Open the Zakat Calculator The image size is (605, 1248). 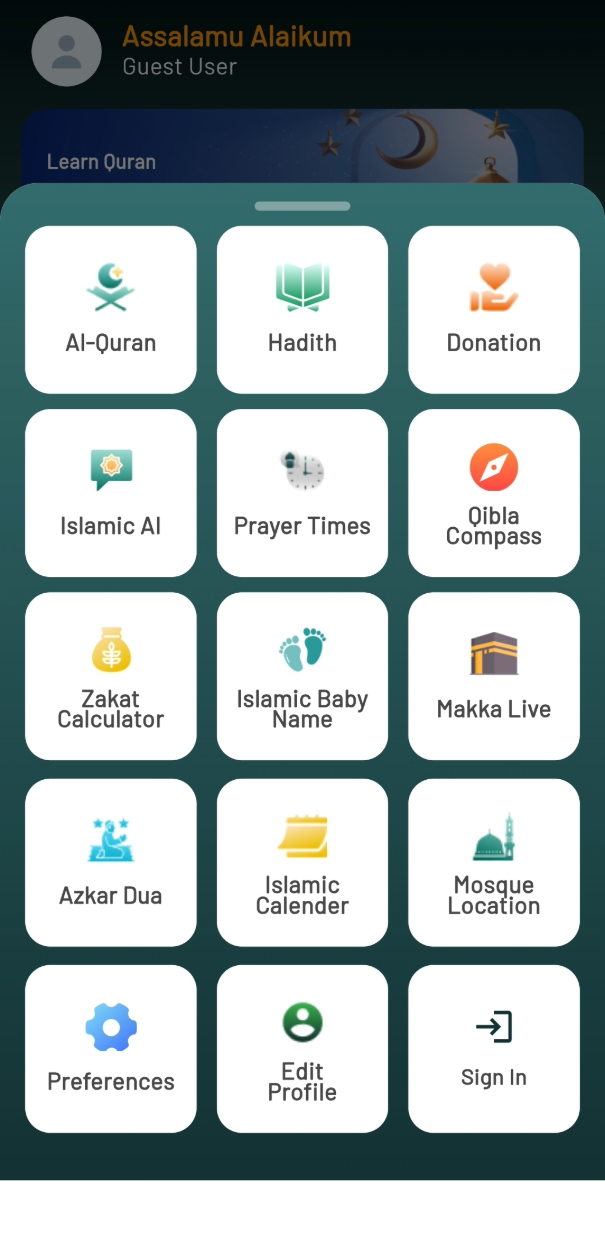[x=111, y=676]
